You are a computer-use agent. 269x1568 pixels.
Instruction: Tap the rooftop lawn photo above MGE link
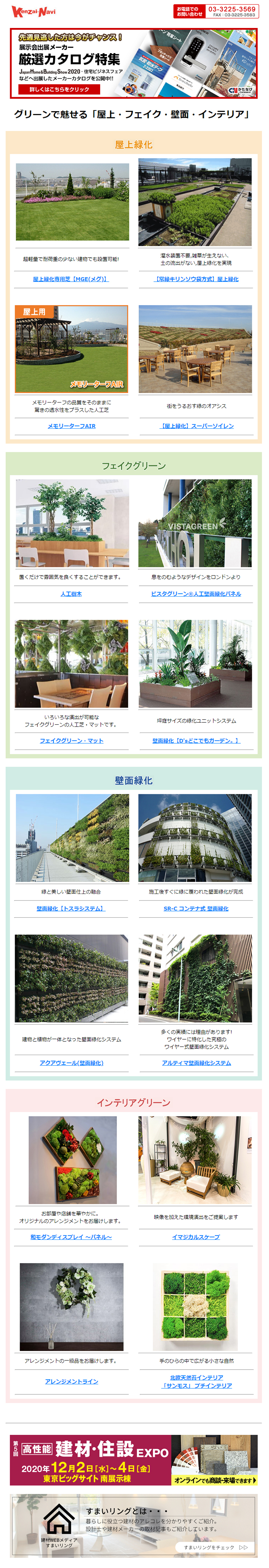(72, 202)
